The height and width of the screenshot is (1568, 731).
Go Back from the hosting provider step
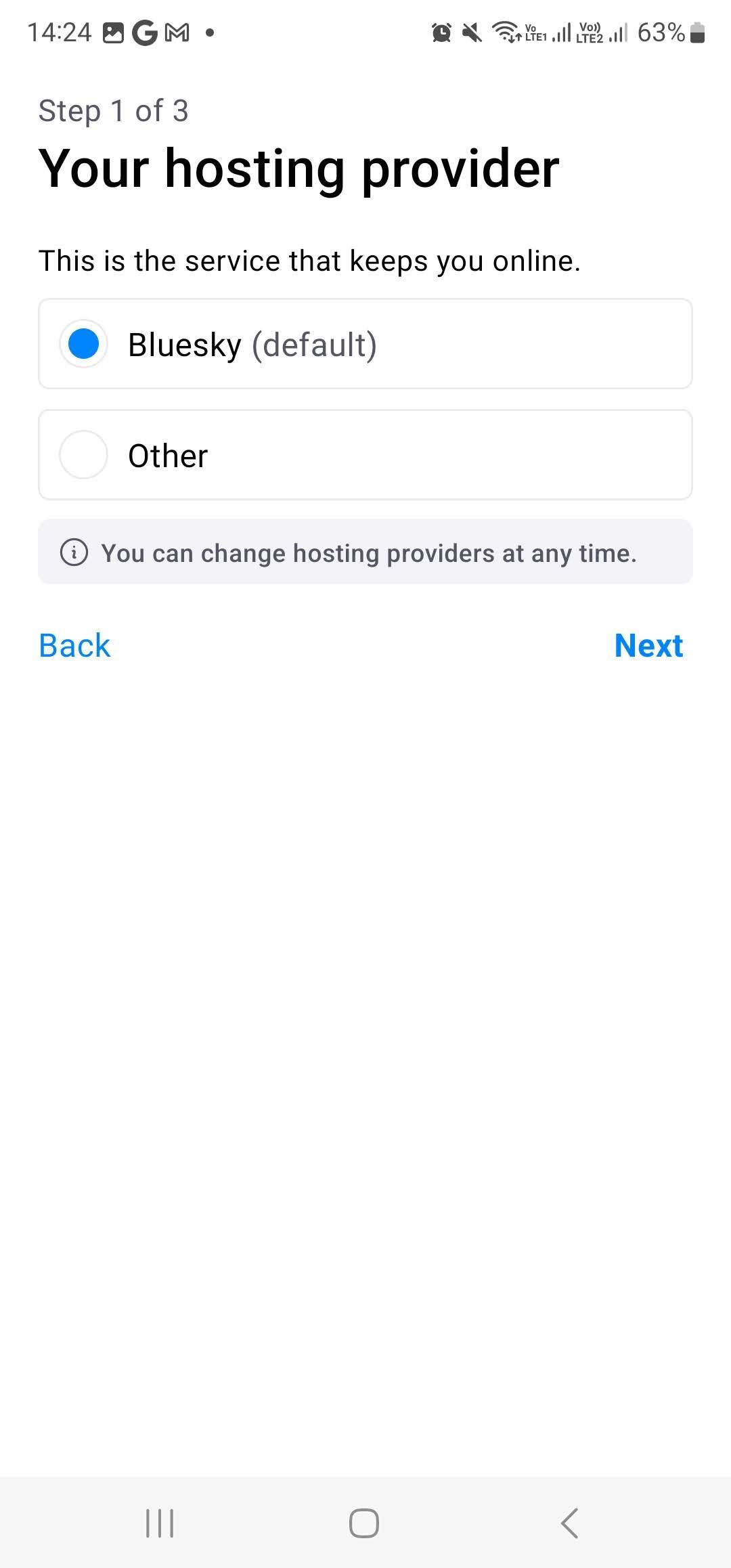click(x=74, y=645)
